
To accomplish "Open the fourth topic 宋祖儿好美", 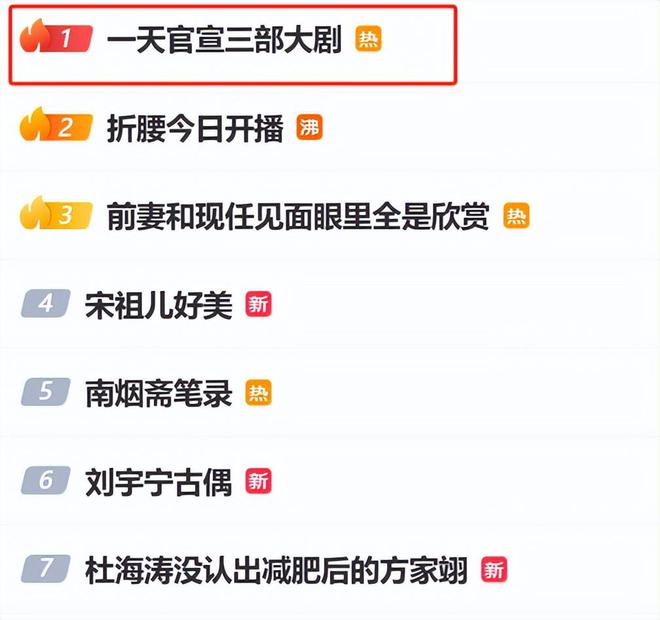I will tap(159, 305).
